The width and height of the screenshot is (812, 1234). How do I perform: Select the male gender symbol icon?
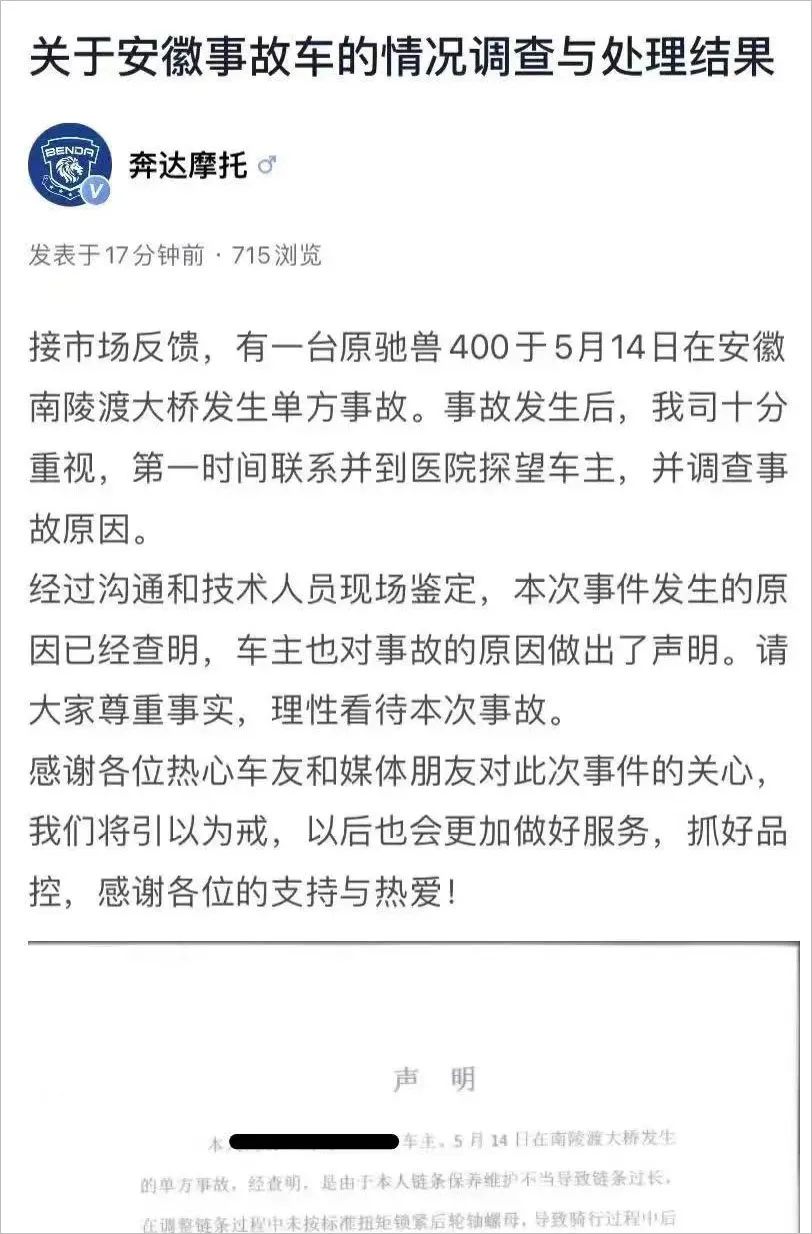click(x=266, y=164)
